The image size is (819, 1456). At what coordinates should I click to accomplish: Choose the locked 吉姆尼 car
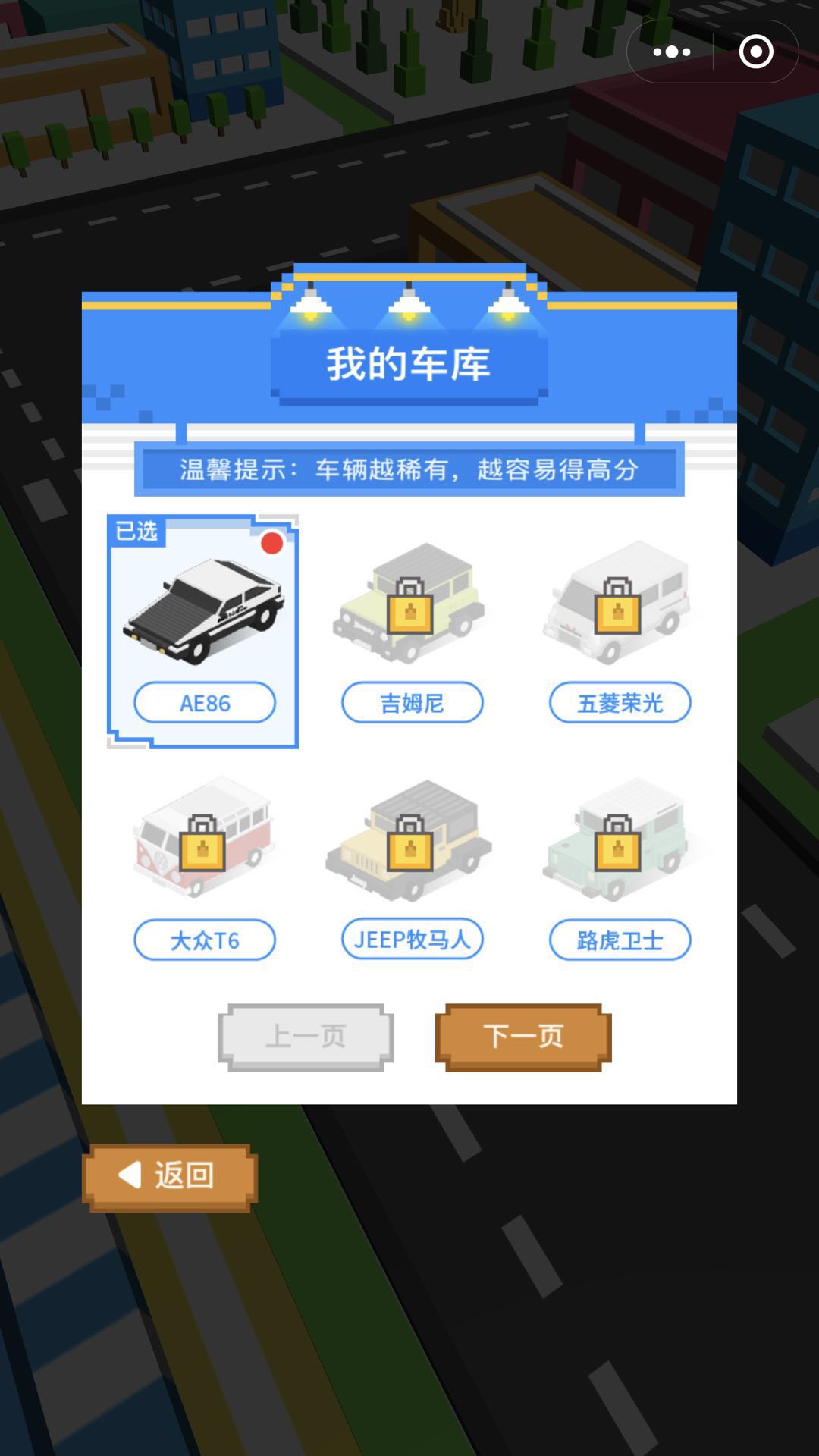[x=411, y=607]
